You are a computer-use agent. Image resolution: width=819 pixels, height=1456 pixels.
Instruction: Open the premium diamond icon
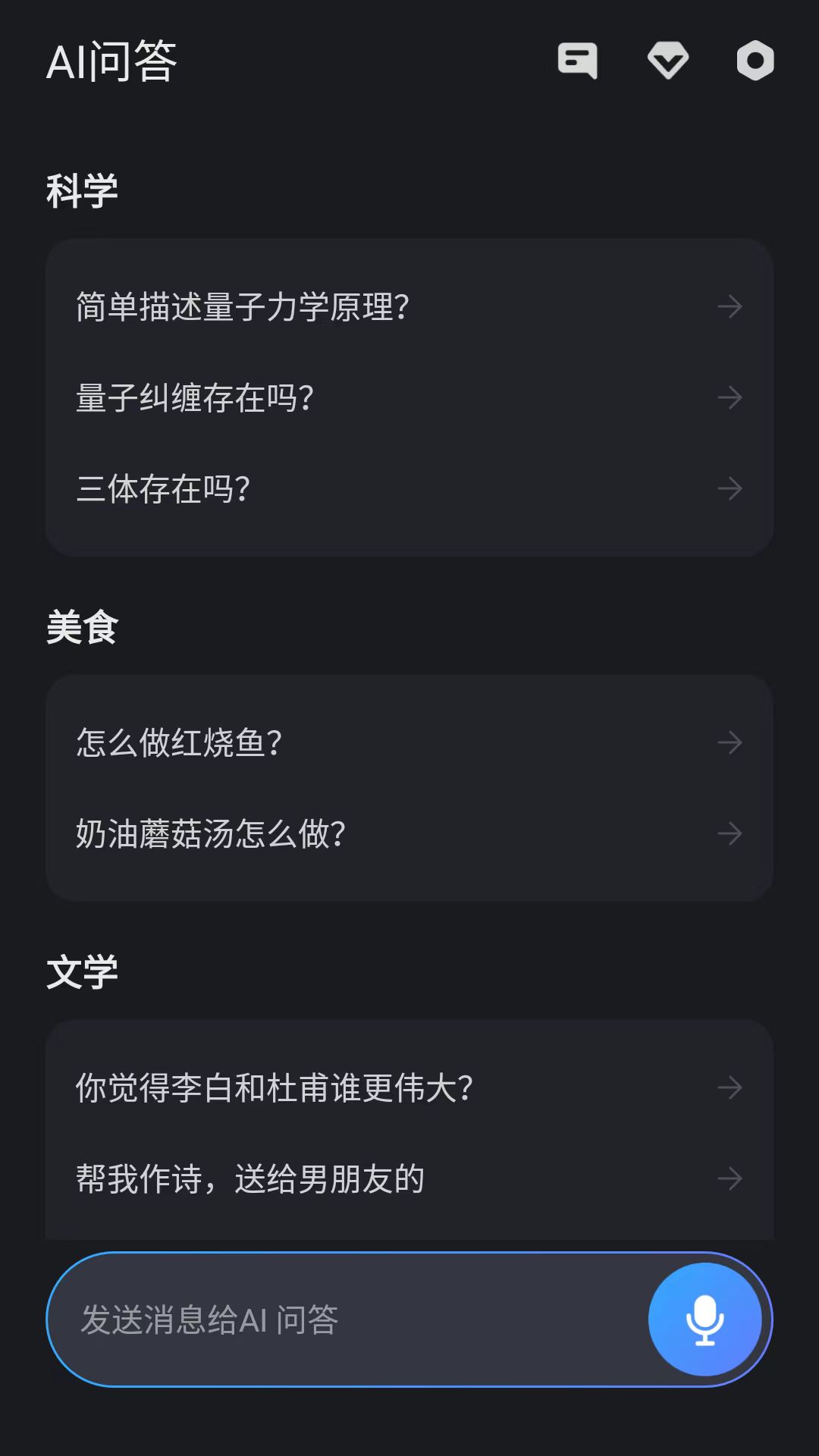click(667, 61)
